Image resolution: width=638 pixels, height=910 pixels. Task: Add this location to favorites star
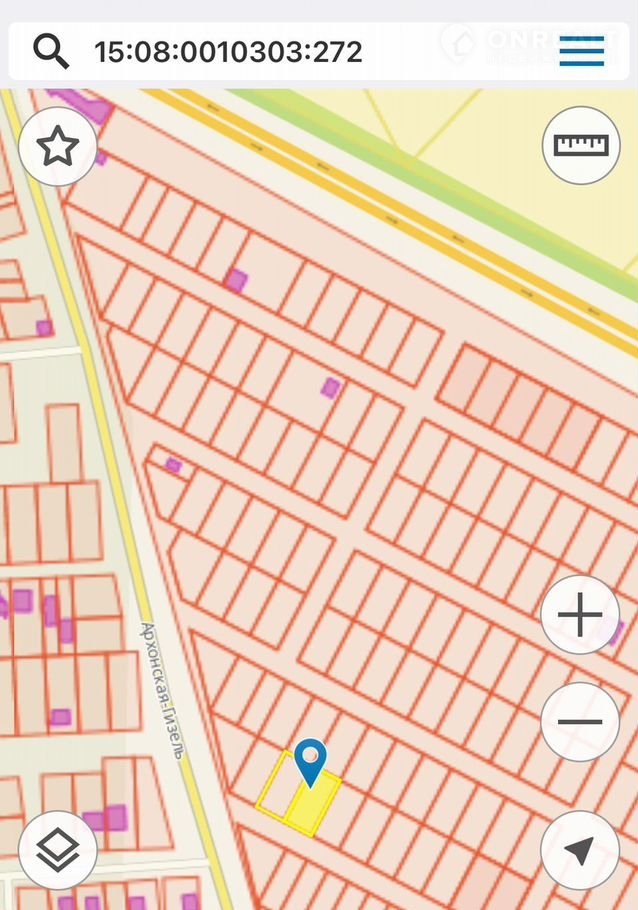pos(58,147)
